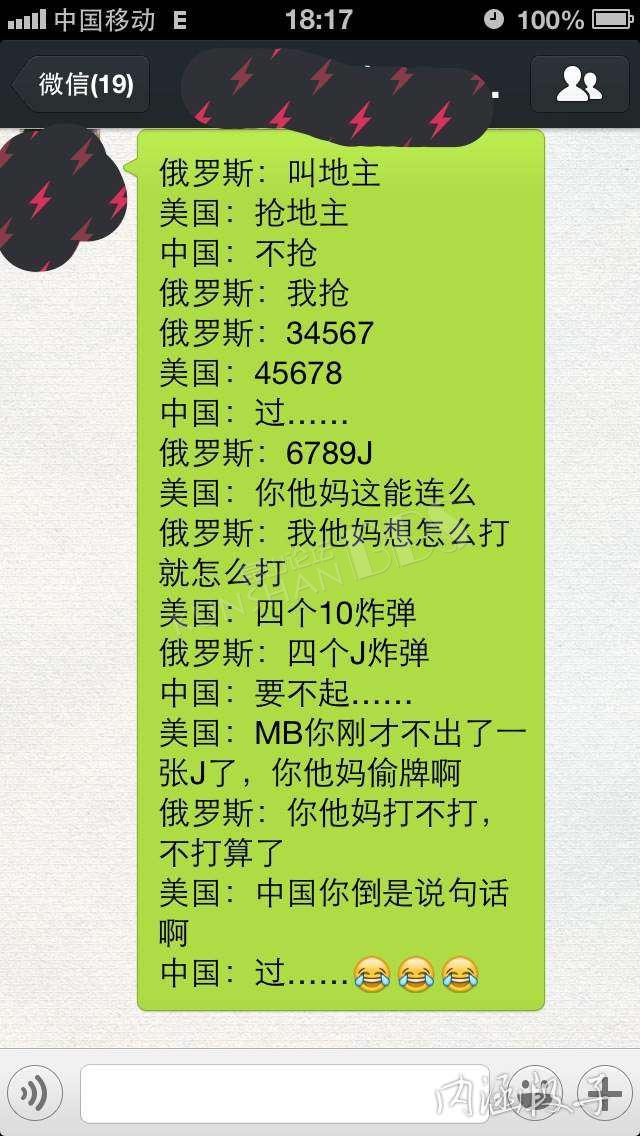This screenshot has height=1136, width=640.
Task: Focus the message text field
Action: (x=284, y=1093)
